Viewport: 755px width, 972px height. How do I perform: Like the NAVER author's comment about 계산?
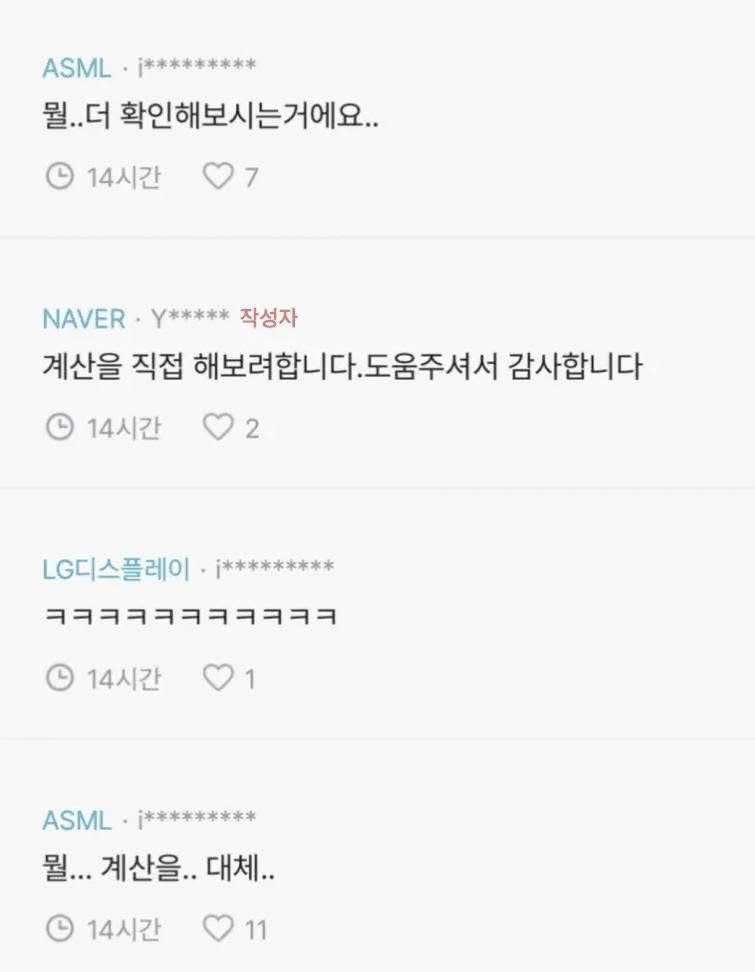click(x=218, y=428)
